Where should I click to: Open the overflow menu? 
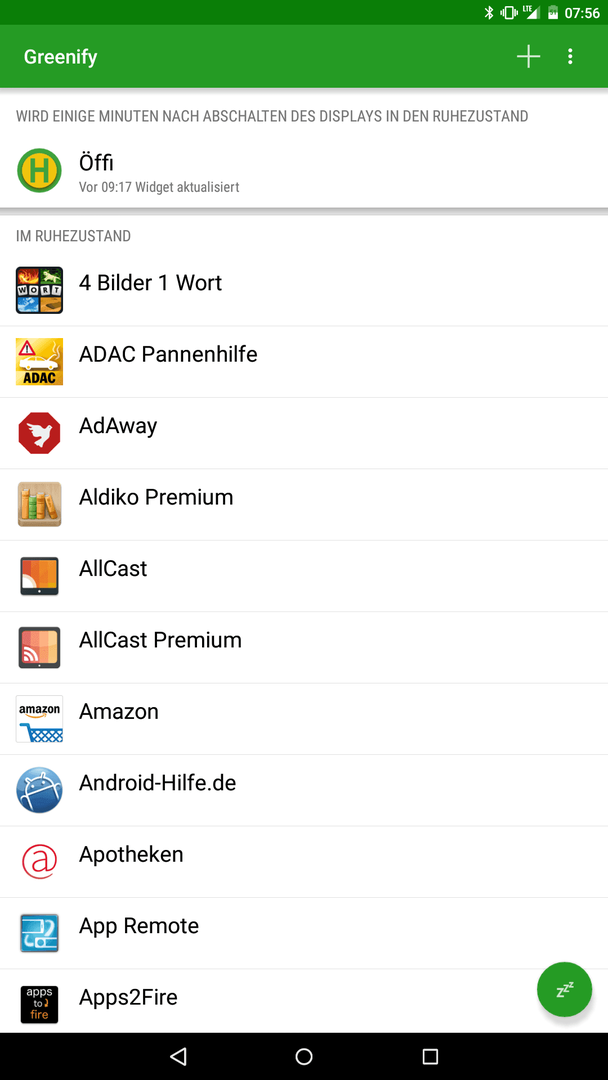[x=570, y=56]
